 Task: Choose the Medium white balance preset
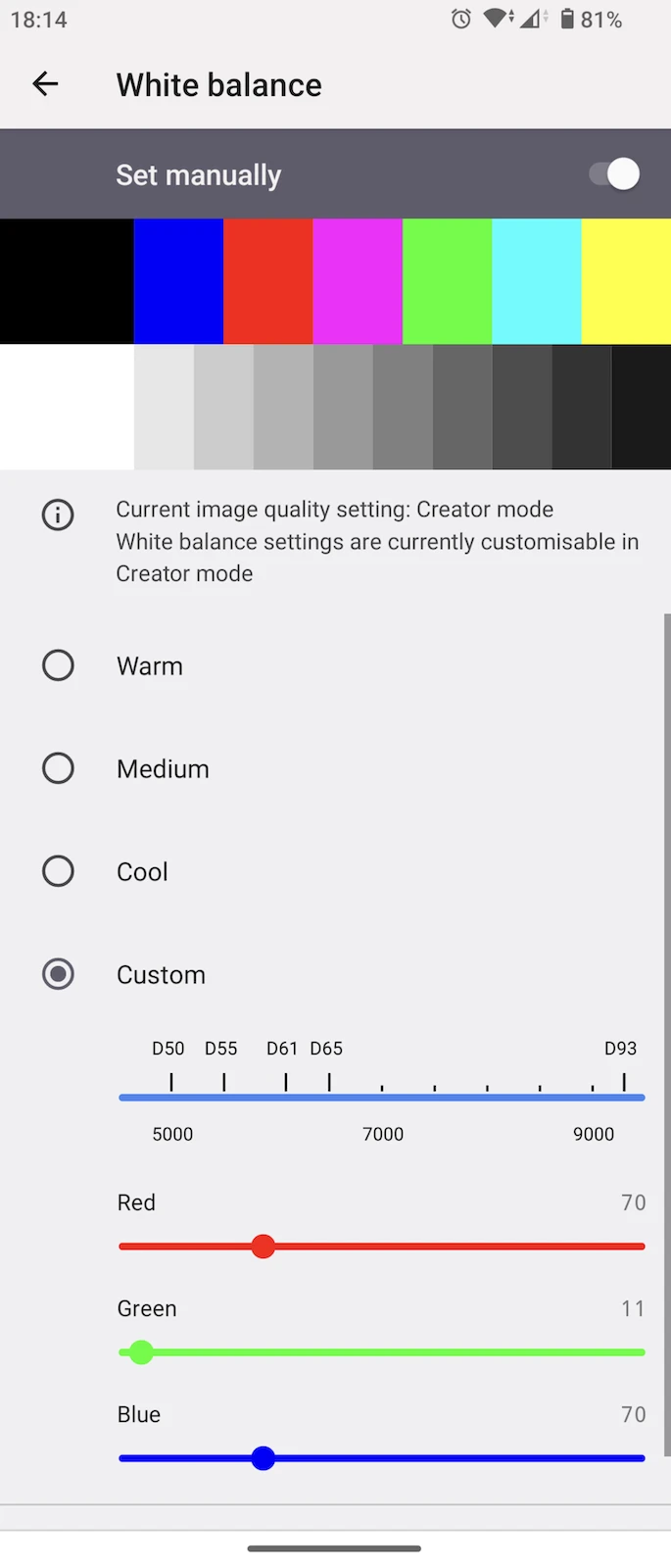[x=59, y=768]
